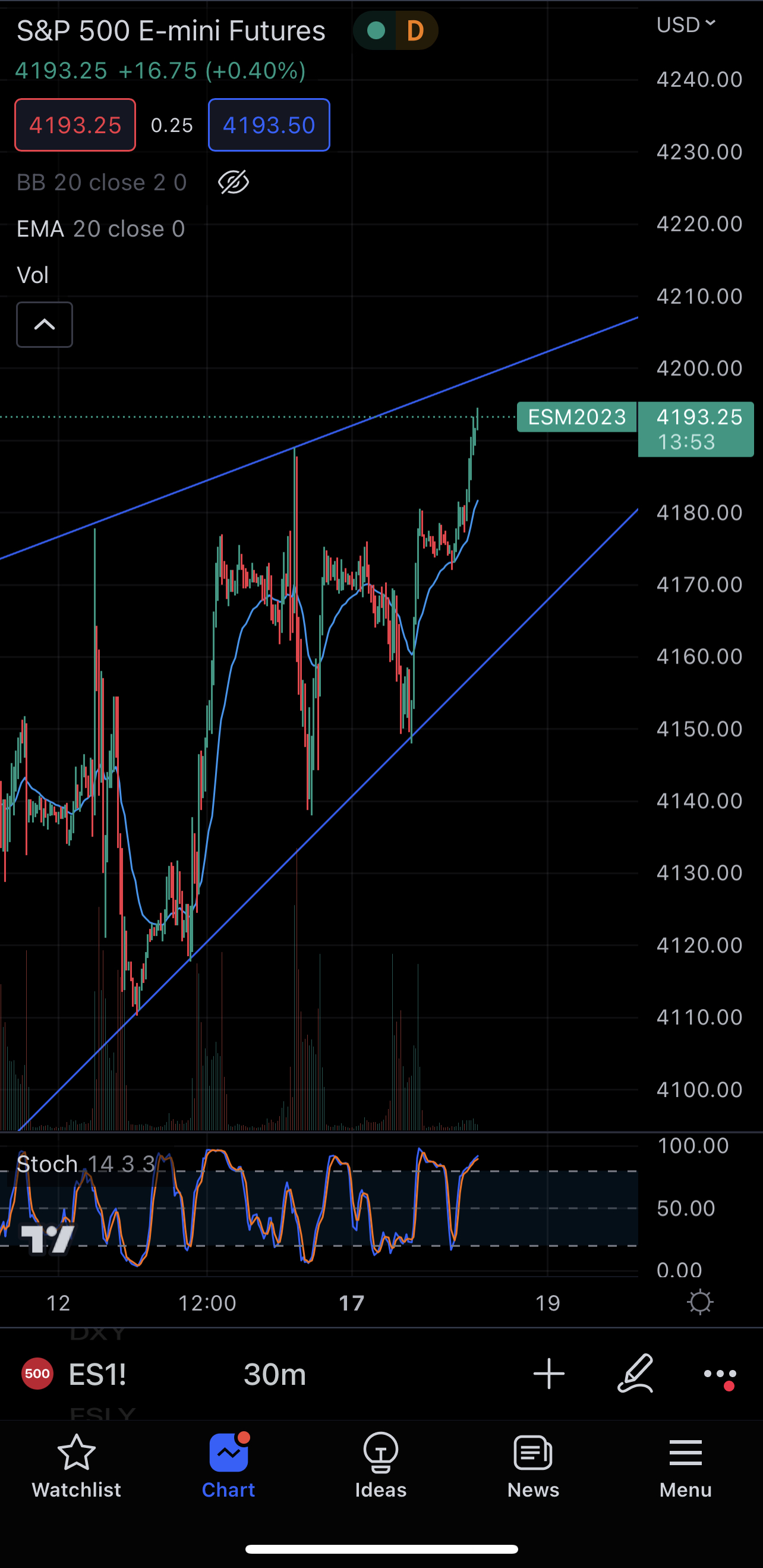This screenshot has height=1568, width=763.
Task: Tap the blue buy price 4193.50 button
Action: click(x=269, y=125)
